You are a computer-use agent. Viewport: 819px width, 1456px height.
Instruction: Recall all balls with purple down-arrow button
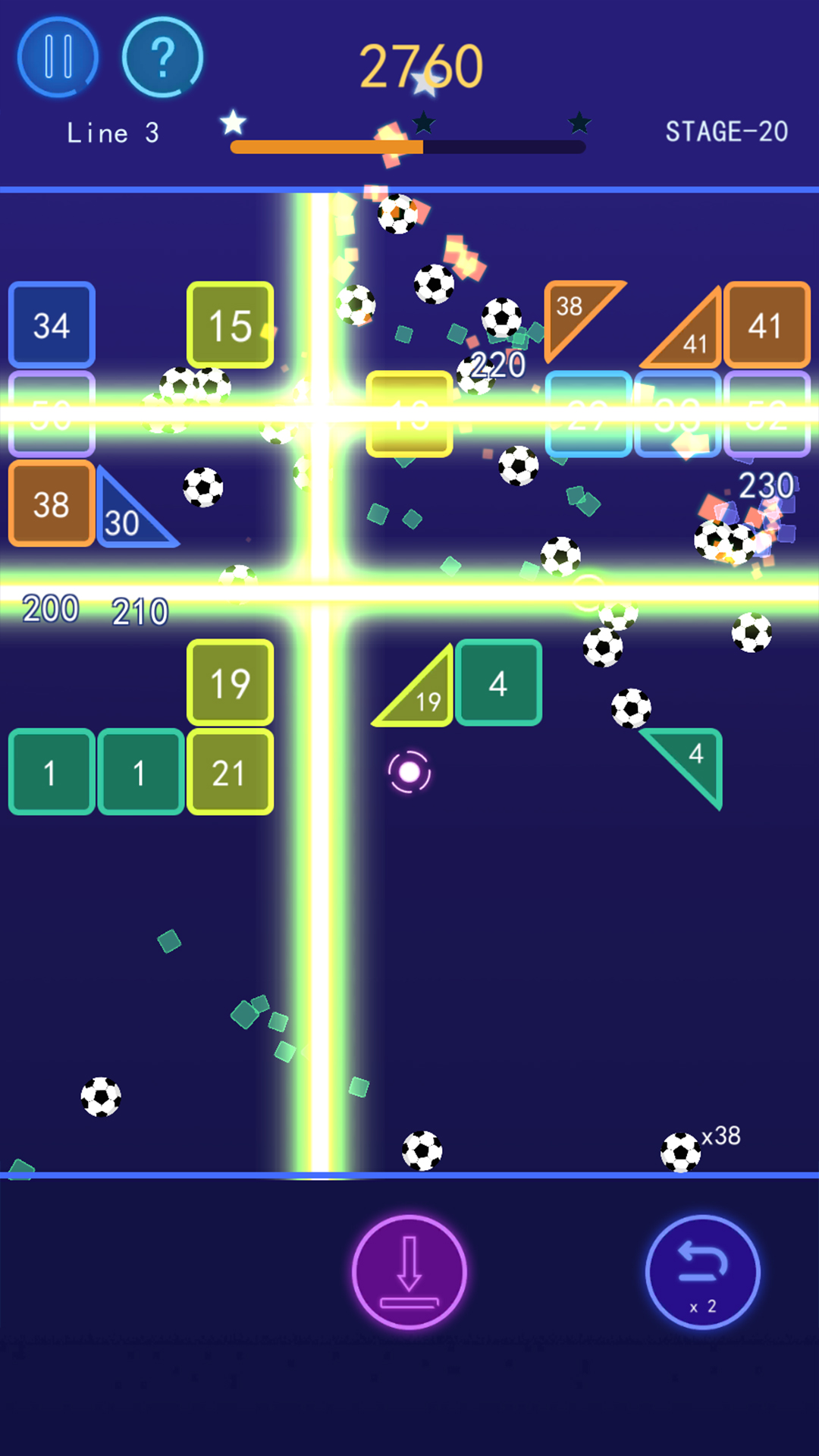(409, 1272)
